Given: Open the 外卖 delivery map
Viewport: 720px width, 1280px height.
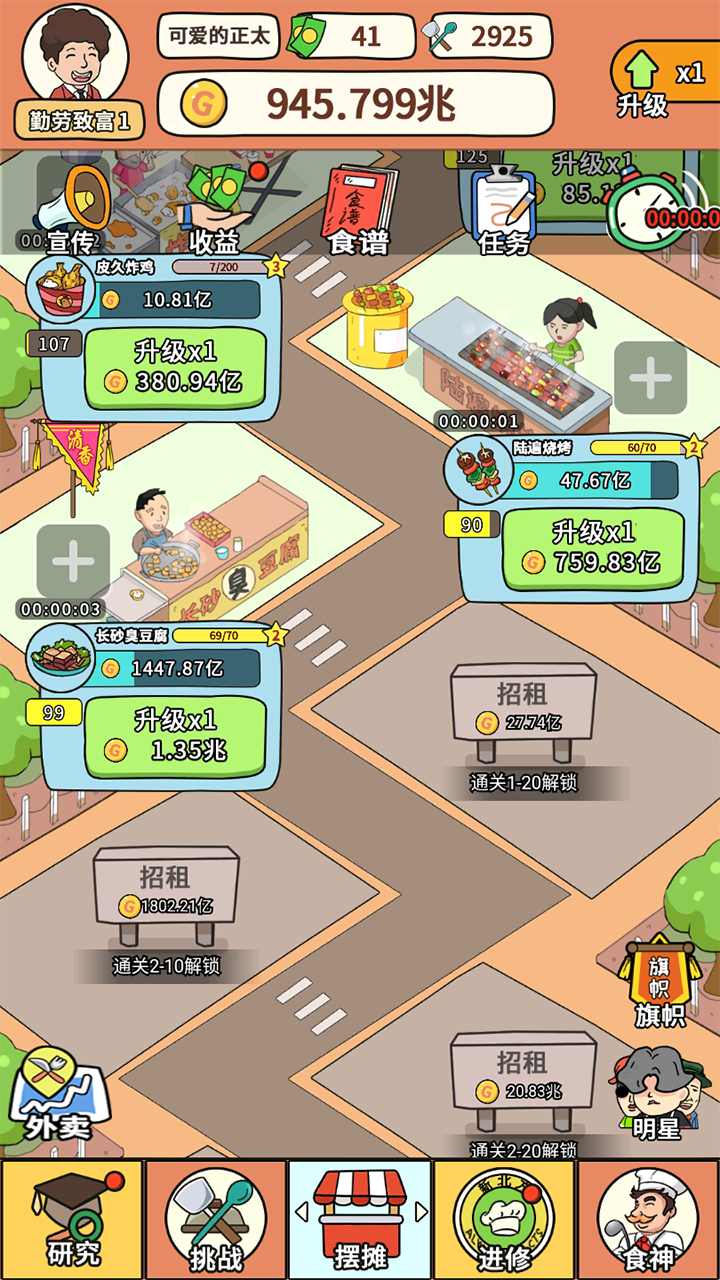Looking at the screenshot, I should tap(59, 1095).
